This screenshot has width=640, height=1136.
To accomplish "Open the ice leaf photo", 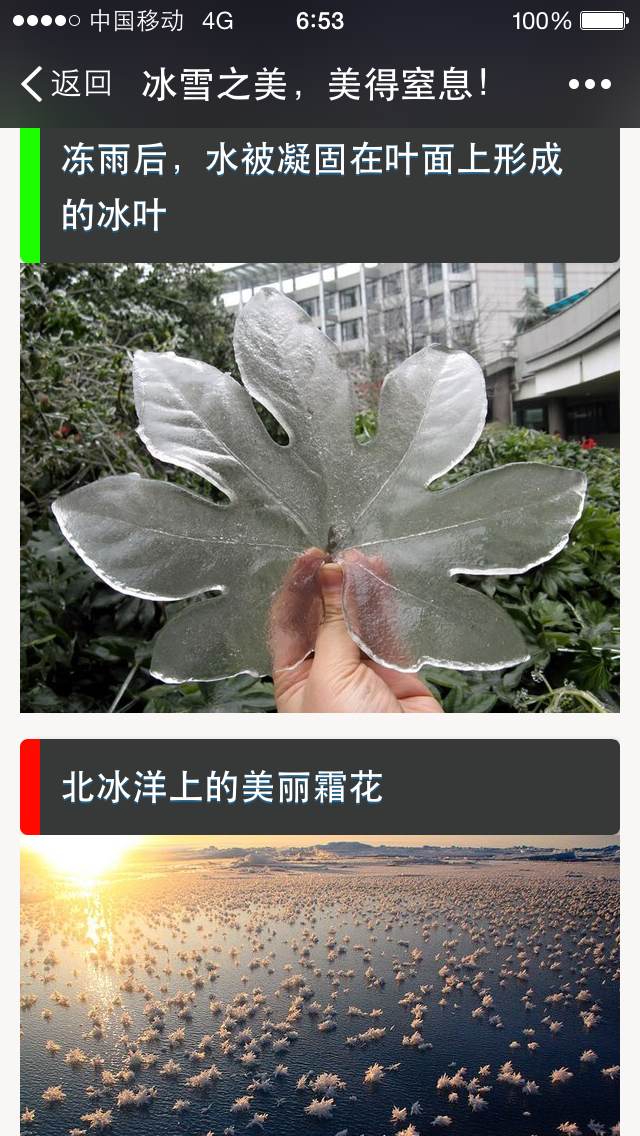I will pos(320,488).
